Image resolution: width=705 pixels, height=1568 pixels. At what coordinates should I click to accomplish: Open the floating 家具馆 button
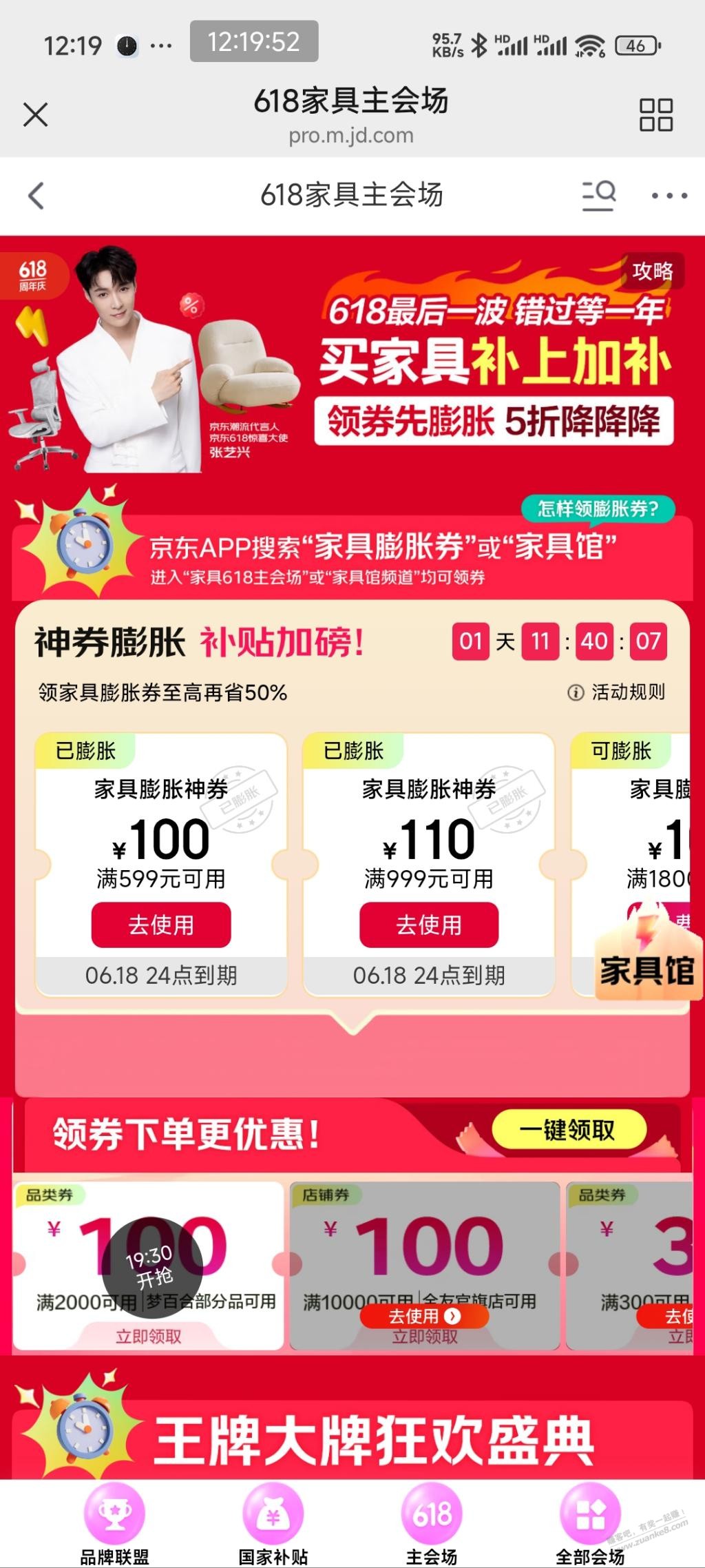[647, 961]
